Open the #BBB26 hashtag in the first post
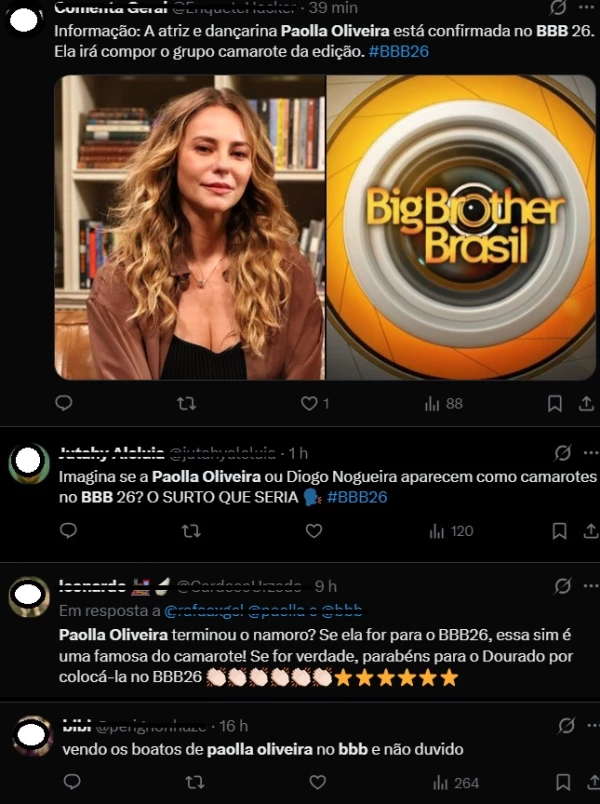 point(399,50)
